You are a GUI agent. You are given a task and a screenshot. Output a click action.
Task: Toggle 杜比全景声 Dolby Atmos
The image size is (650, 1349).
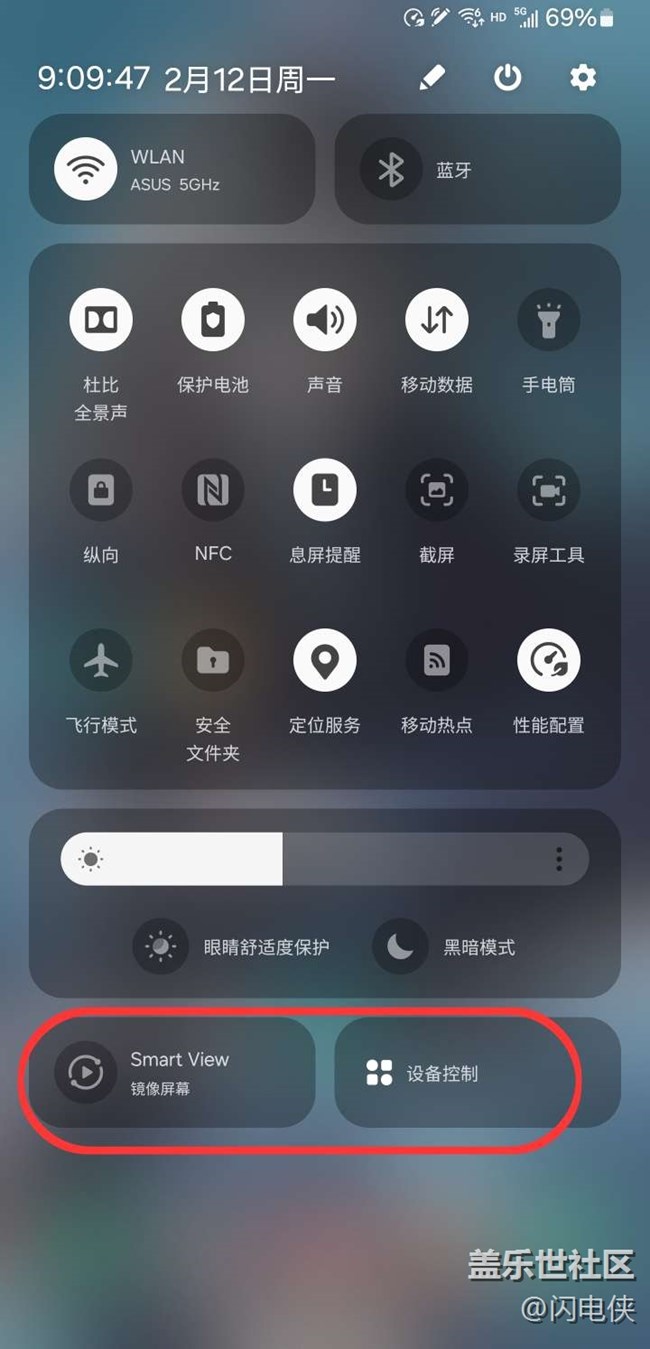tap(101, 320)
